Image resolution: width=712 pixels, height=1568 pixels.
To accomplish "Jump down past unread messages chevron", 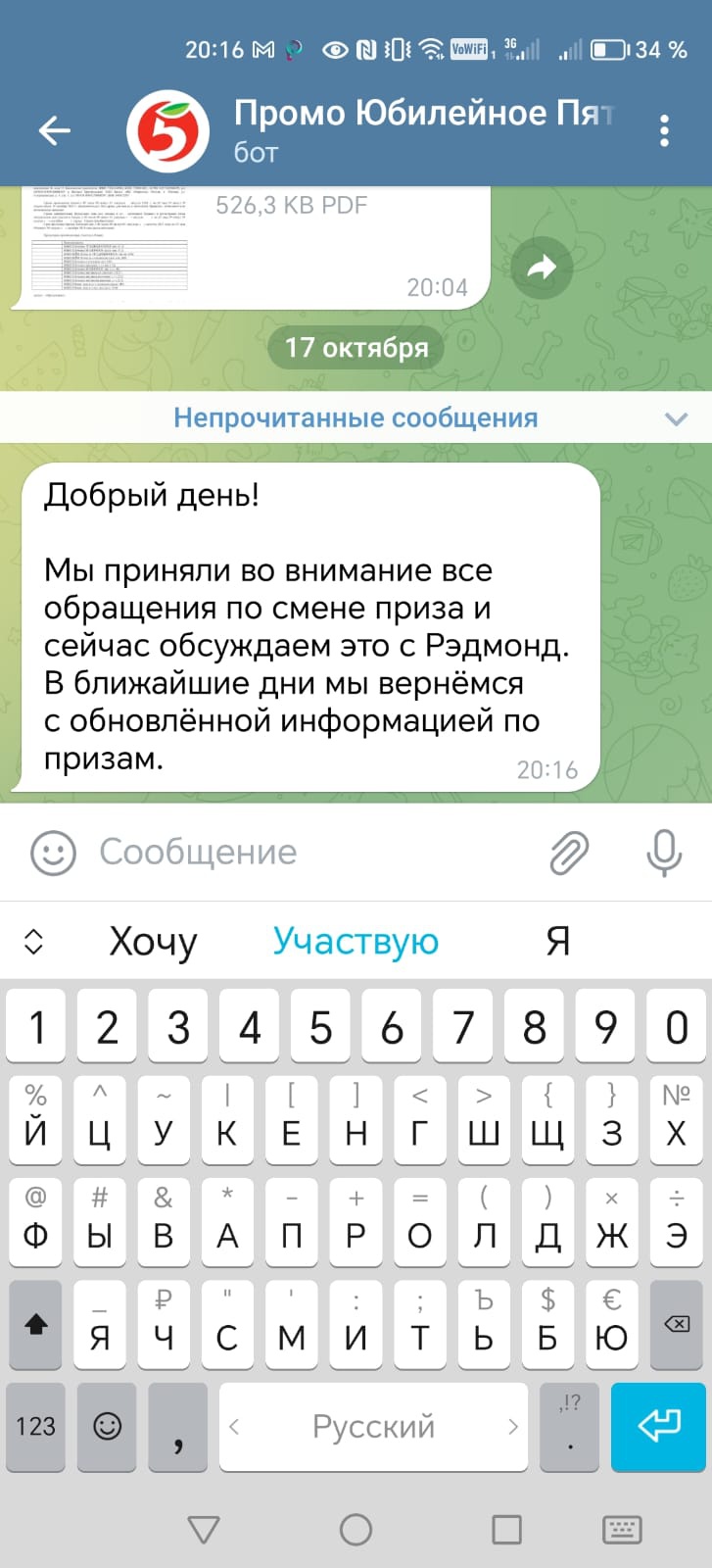I will [x=676, y=418].
